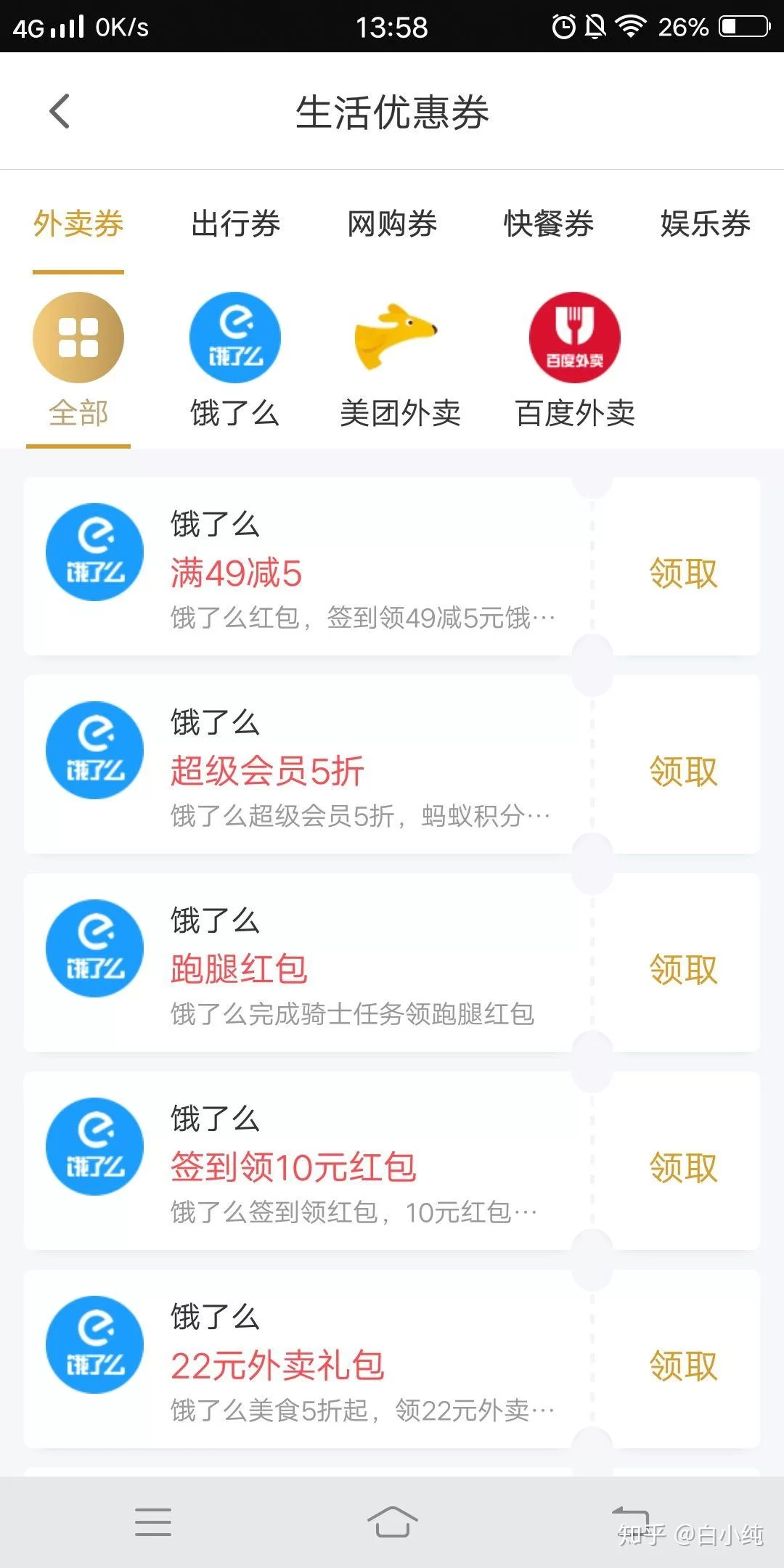The width and height of the screenshot is (784, 1568).
Task: Select the 娱乐券 tab
Action: (x=705, y=224)
